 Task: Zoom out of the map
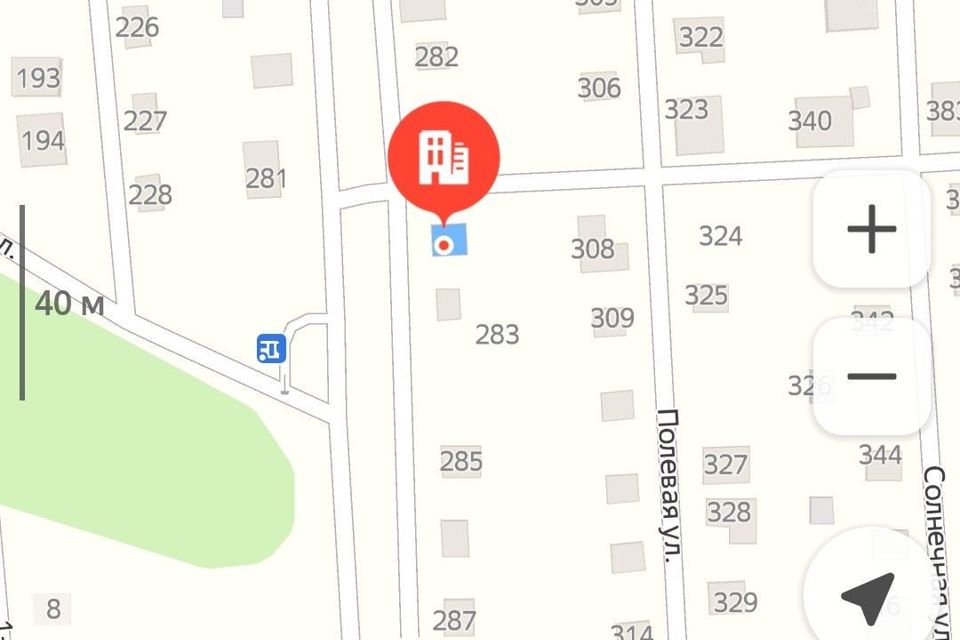[871, 376]
